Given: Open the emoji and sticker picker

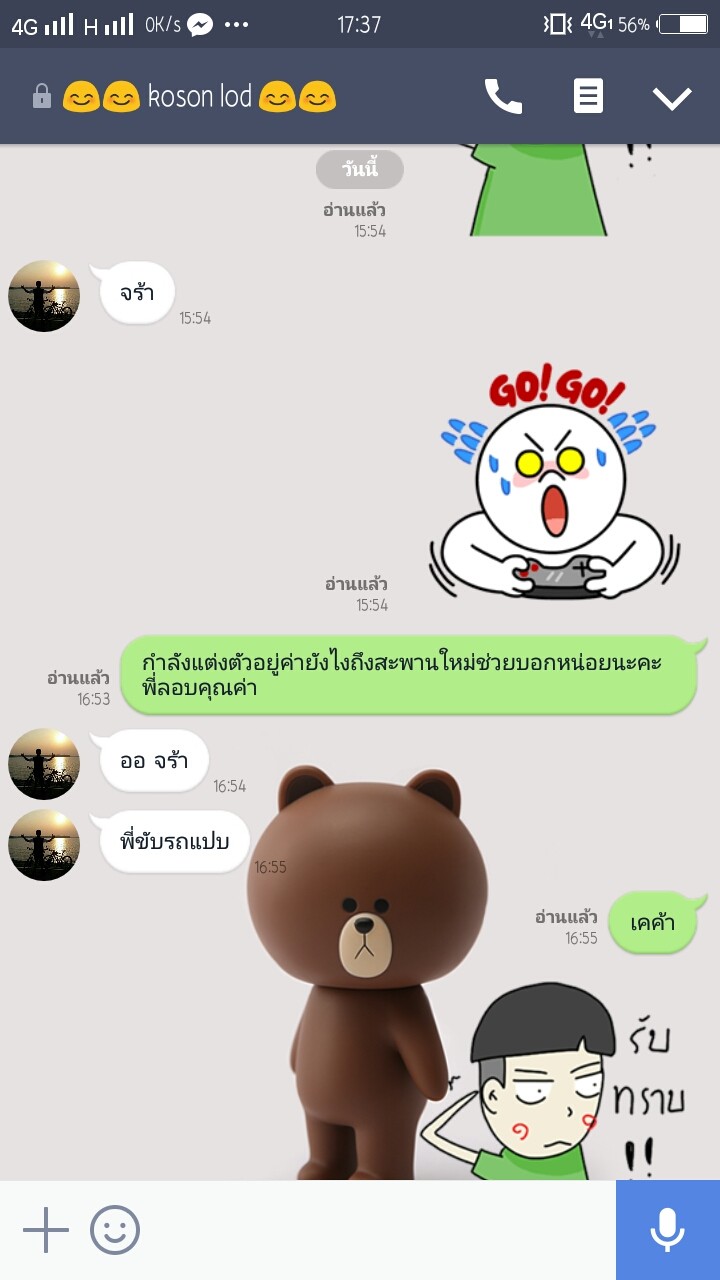Looking at the screenshot, I should (115, 1230).
